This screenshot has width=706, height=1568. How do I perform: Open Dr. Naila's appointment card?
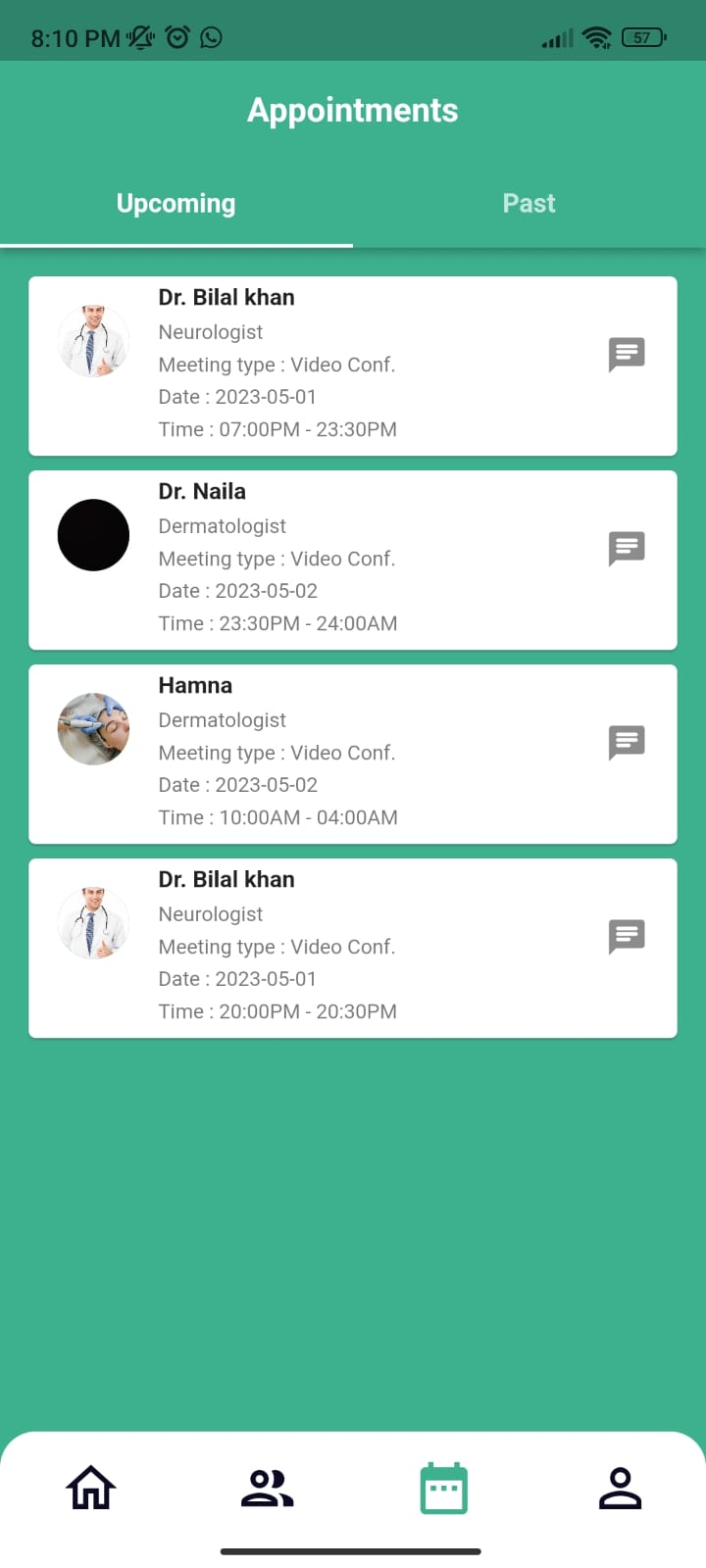pyautogui.click(x=353, y=560)
